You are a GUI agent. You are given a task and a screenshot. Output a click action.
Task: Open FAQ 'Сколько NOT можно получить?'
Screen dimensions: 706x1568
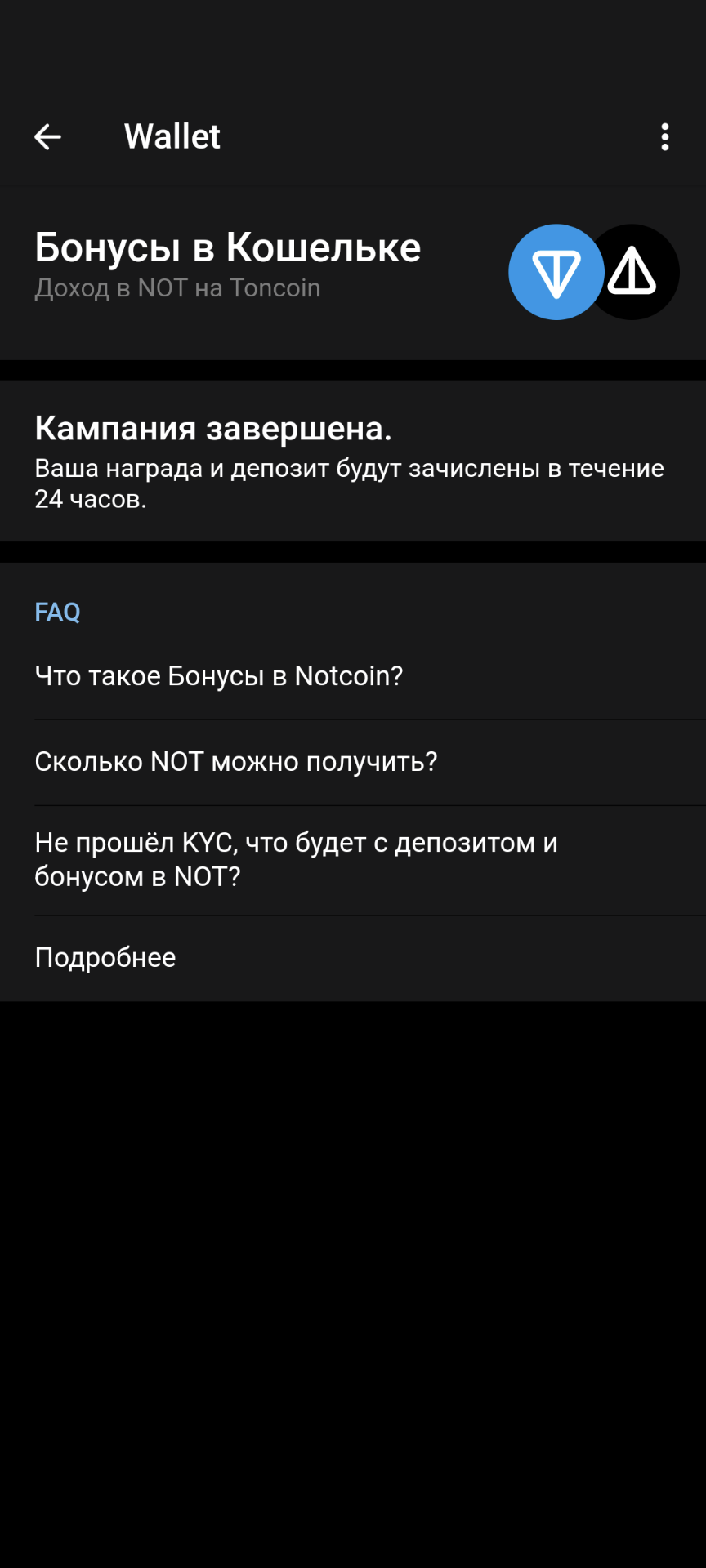point(353,762)
